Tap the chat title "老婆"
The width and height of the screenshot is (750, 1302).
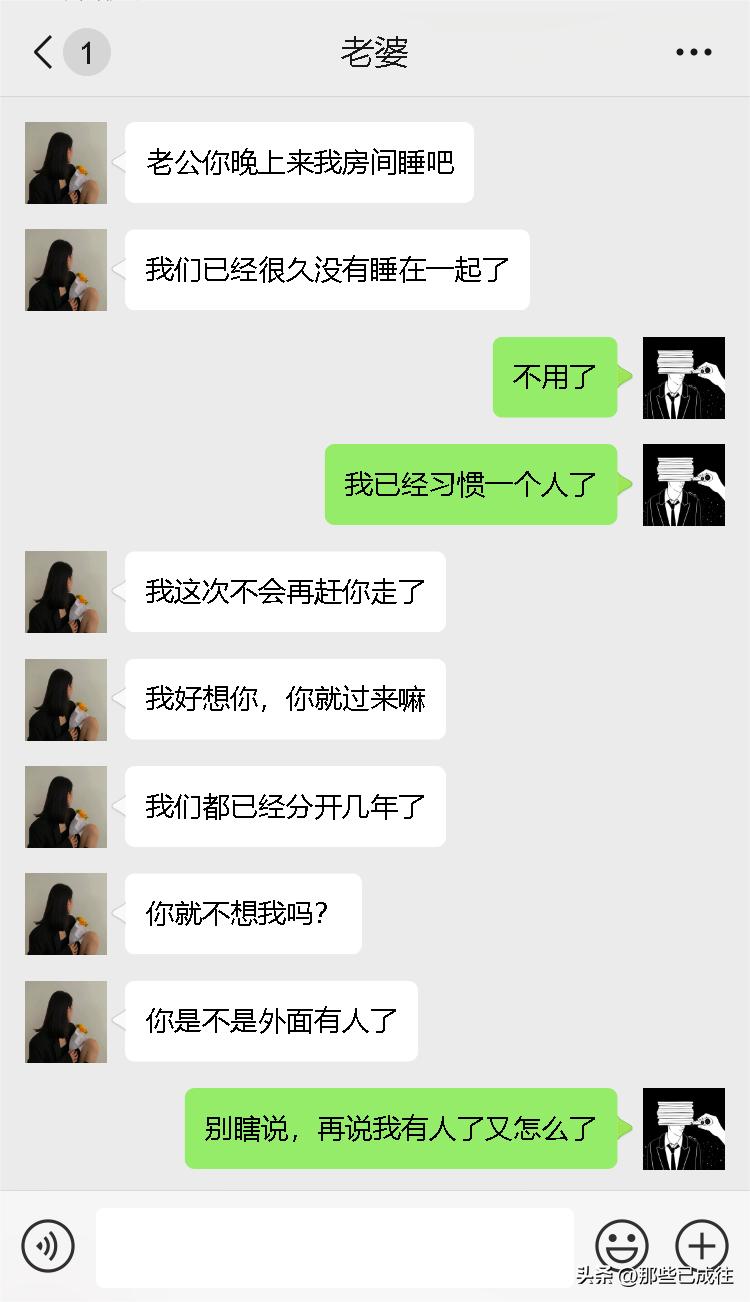click(x=375, y=54)
